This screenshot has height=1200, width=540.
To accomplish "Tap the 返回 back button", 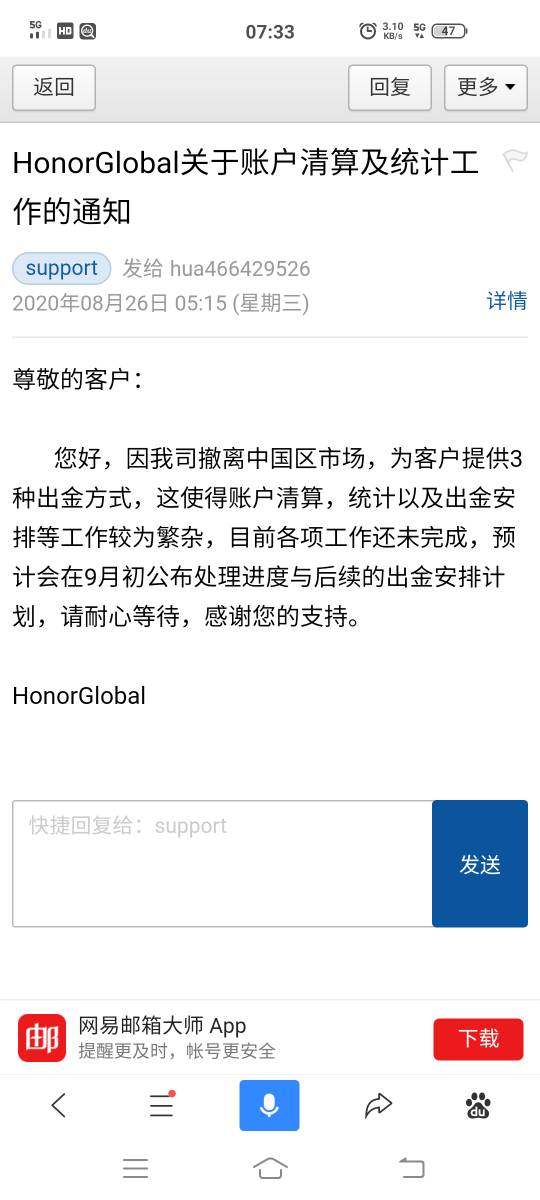I will 54,87.
